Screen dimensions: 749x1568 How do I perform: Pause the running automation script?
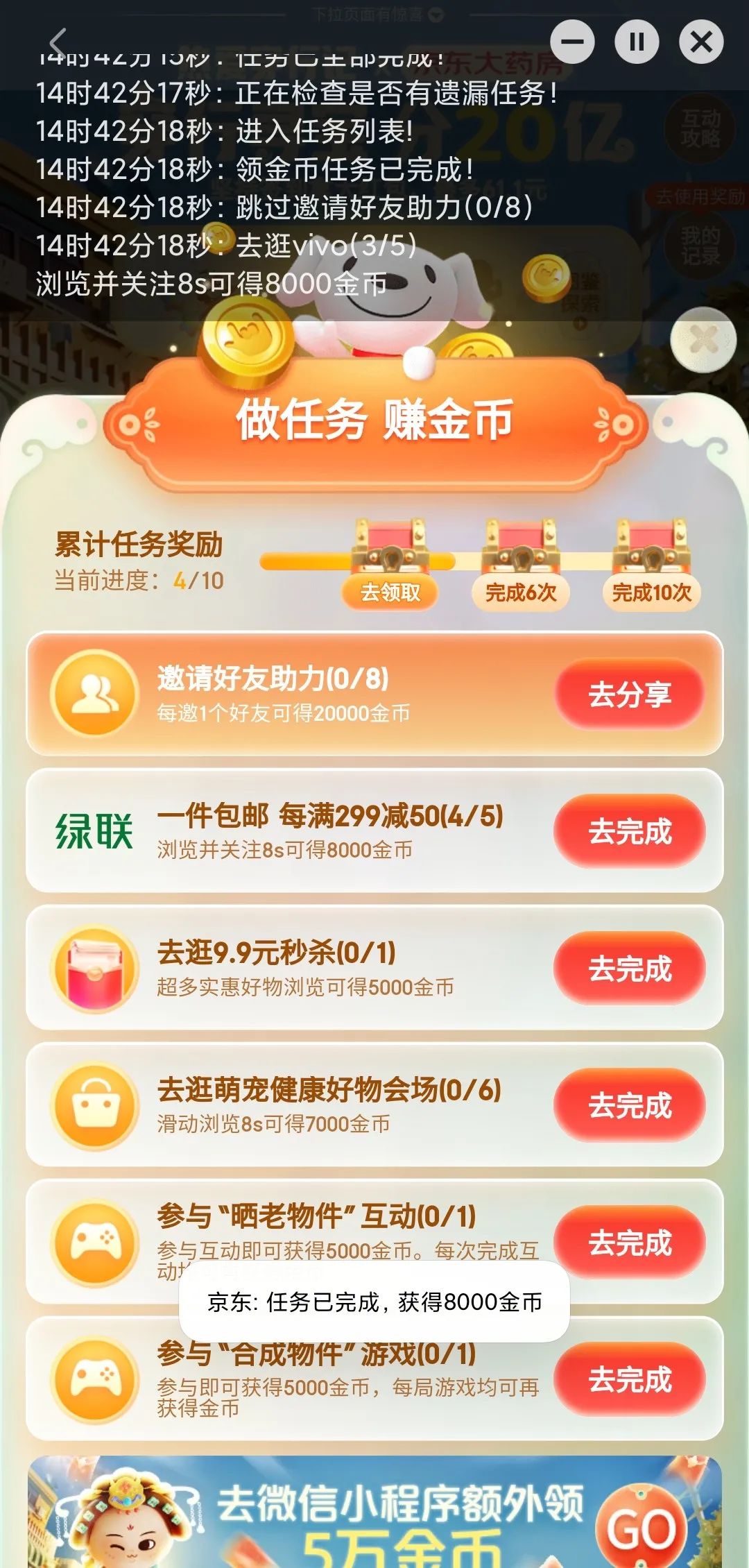[x=637, y=42]
